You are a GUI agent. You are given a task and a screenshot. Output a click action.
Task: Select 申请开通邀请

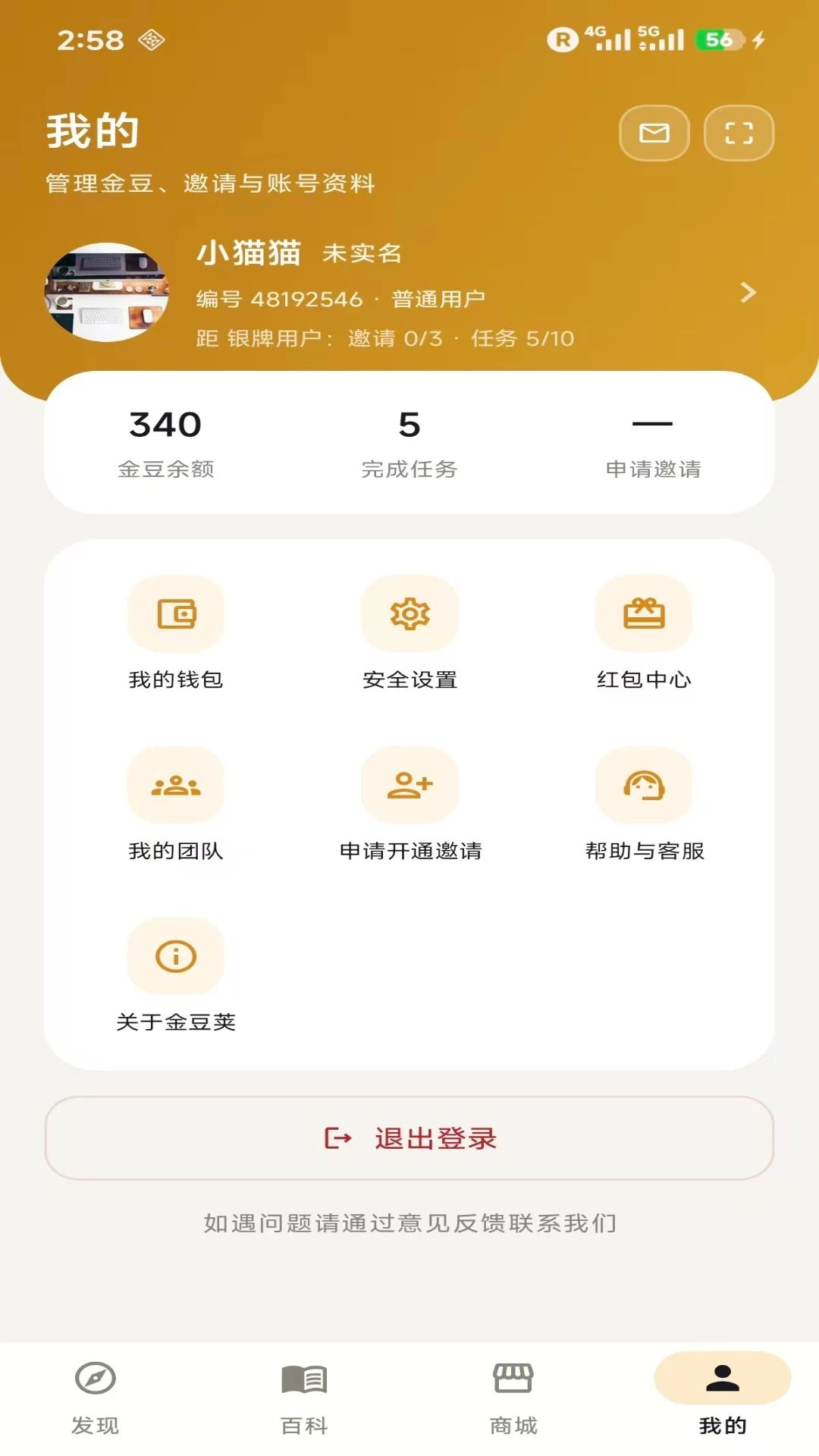coord(409,805)
